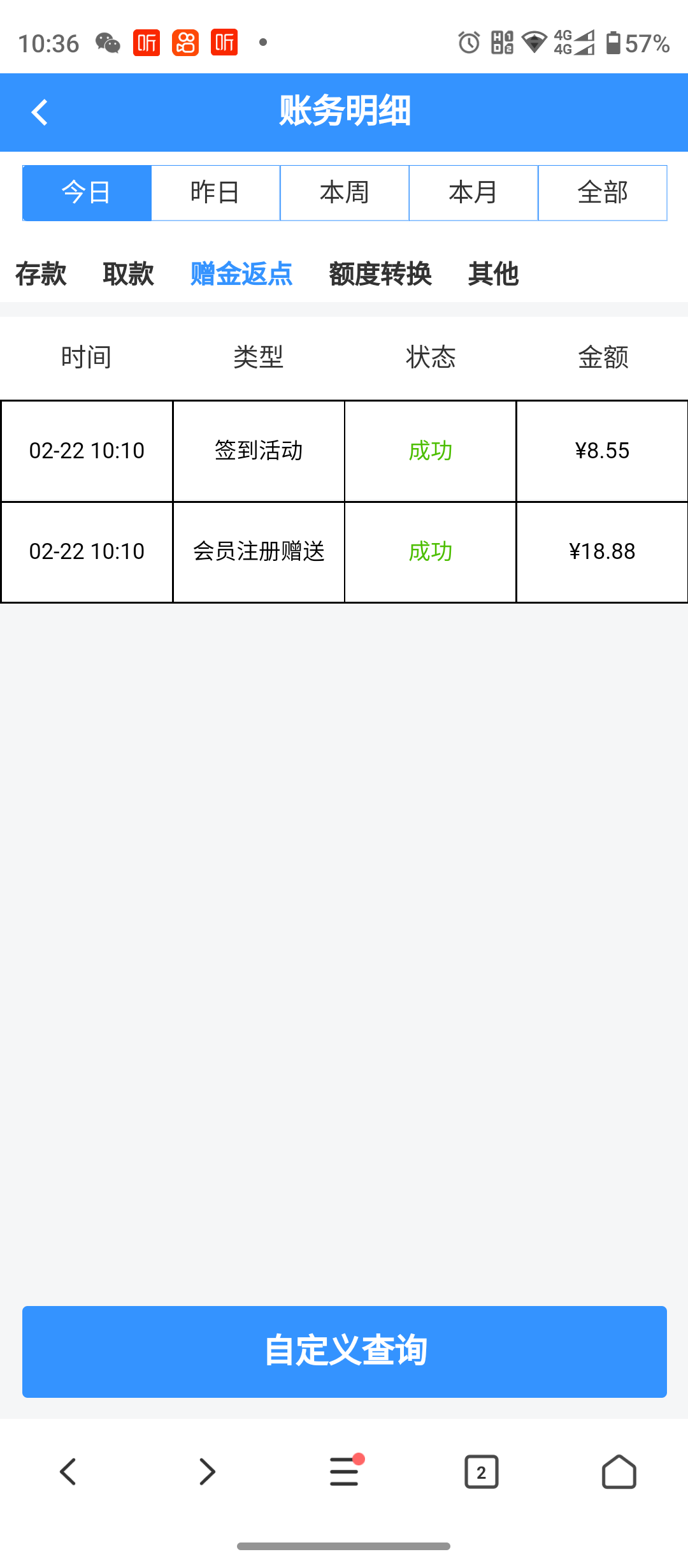Open the browser tabs switcher
This screenshot has height=1568, width=688.
click(x=482, y=1472)
